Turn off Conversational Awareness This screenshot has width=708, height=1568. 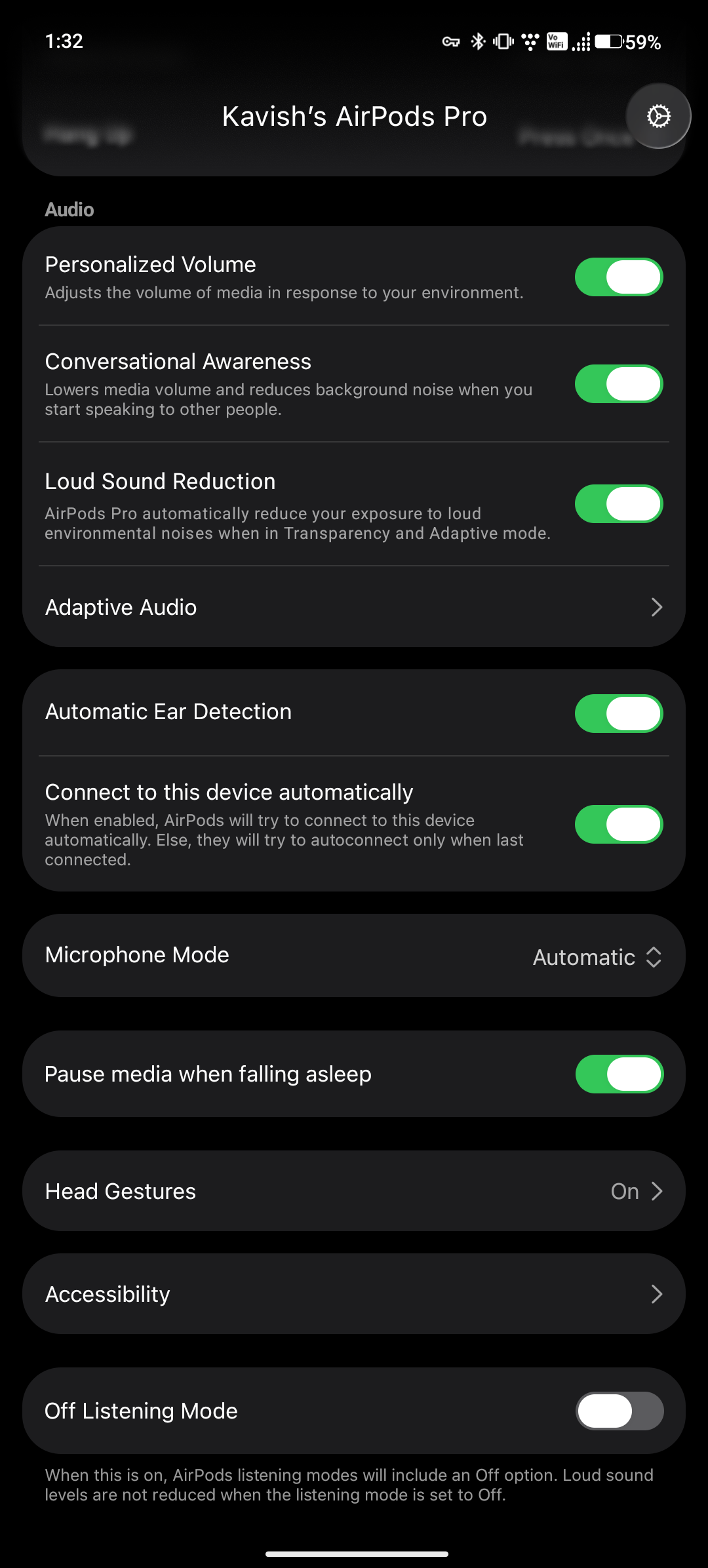click(x=618, y=383)
